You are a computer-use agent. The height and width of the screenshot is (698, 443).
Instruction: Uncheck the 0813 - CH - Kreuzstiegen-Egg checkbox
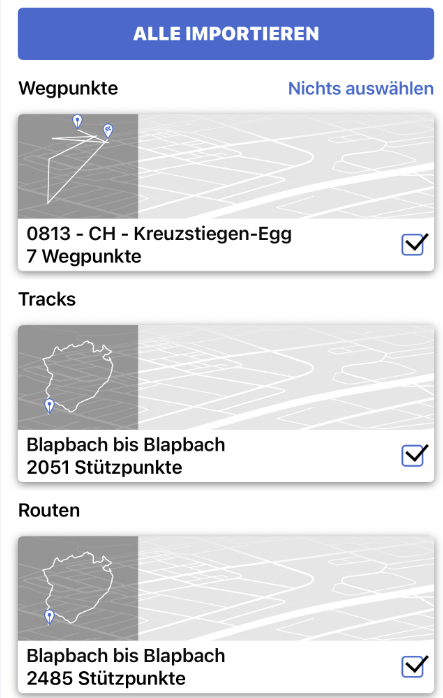[414, 244]
